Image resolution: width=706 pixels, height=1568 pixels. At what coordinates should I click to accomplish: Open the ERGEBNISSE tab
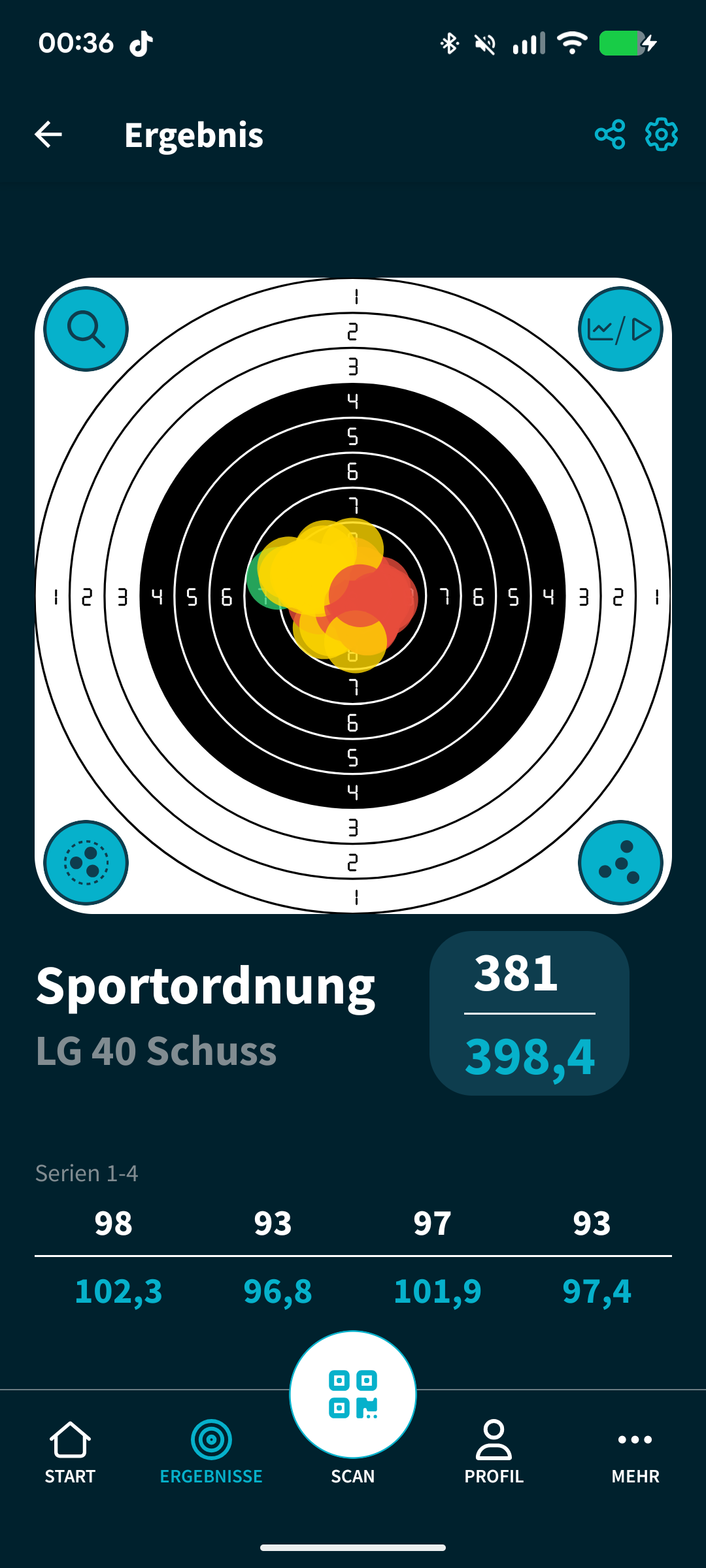(211, 1452)
